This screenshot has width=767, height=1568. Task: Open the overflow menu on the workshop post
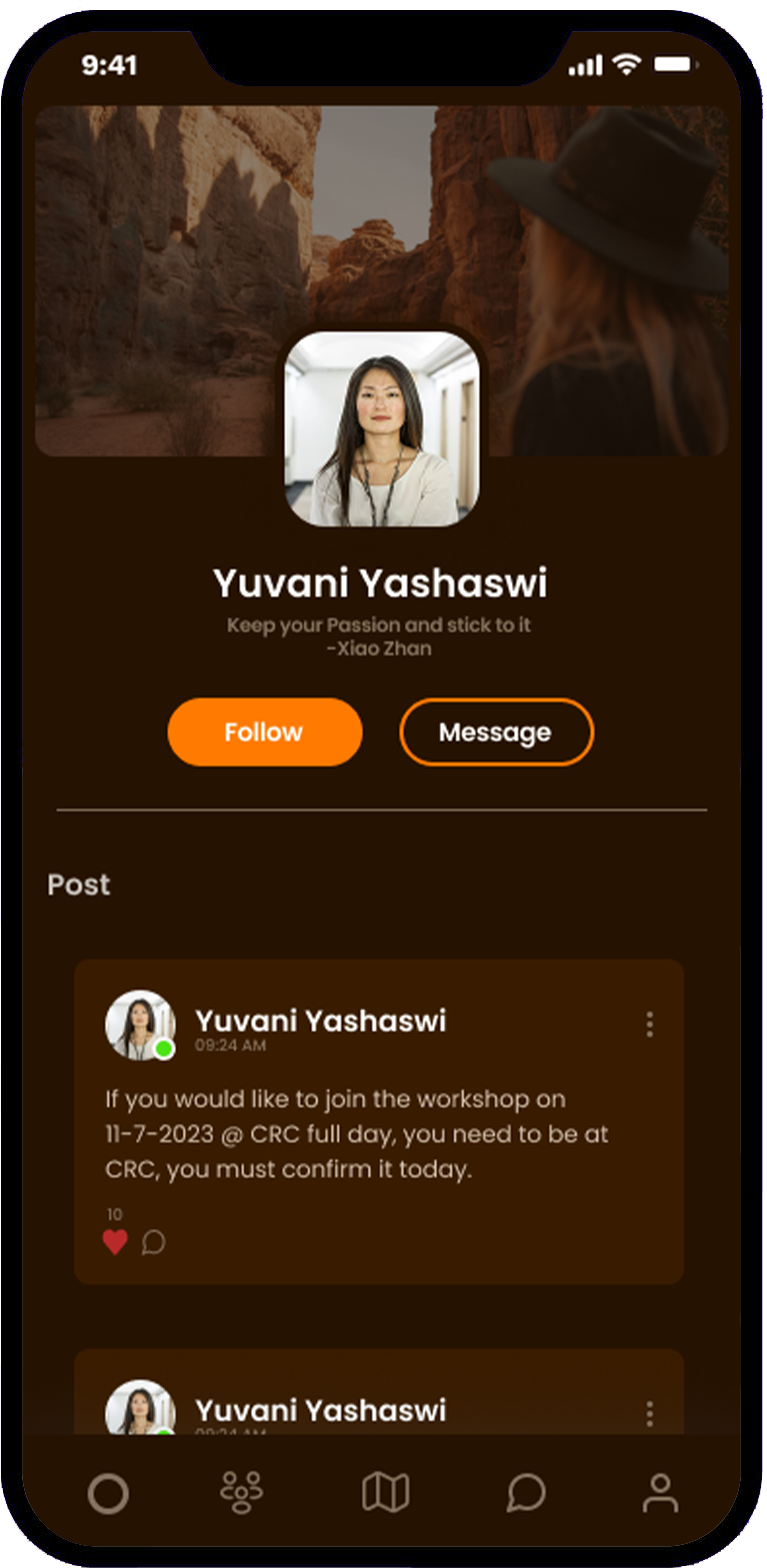tap(649, 1024)
